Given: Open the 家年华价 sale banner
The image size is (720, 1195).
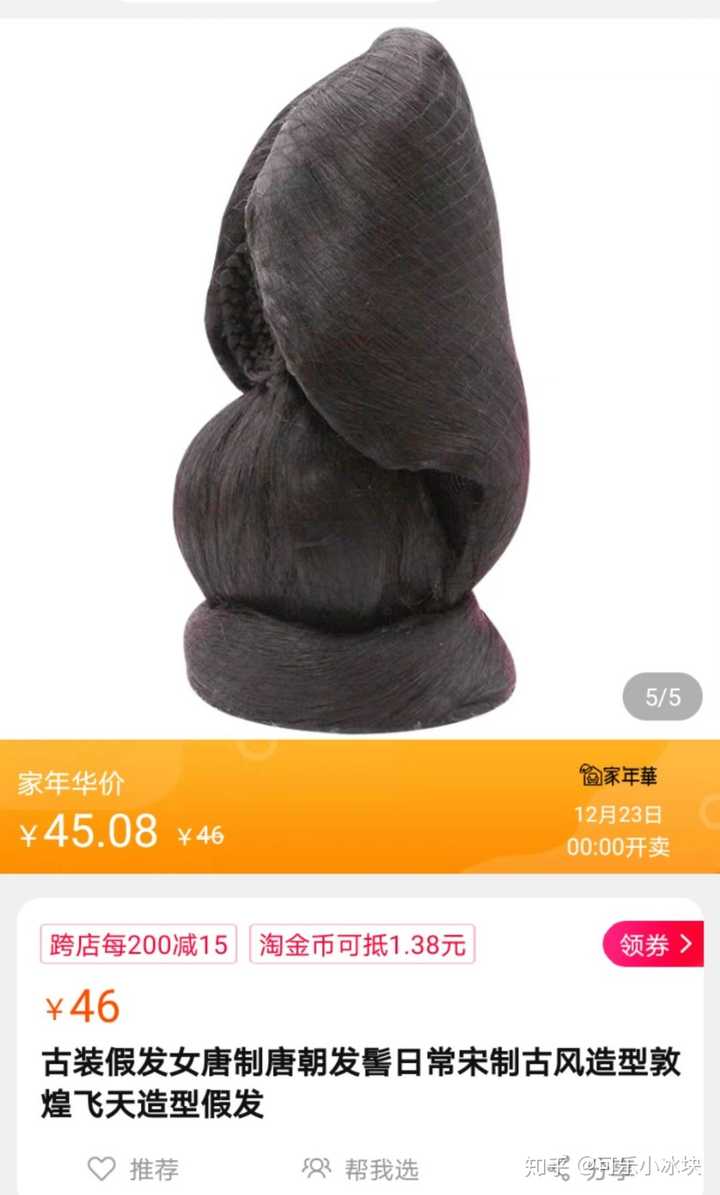Looking at the screenshot, I should click(360, 806).
